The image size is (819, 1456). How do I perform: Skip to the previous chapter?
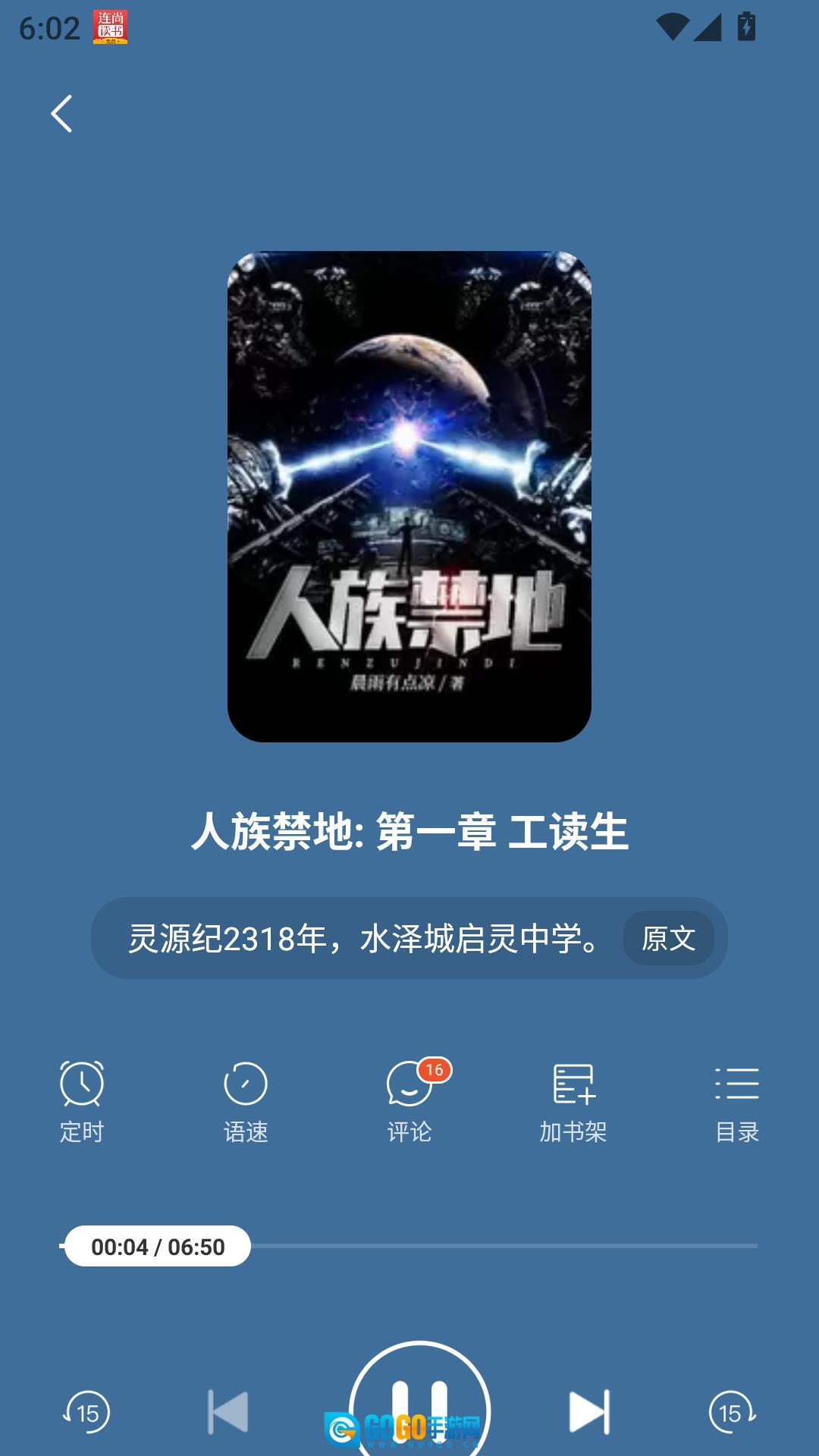click(228, 1412)
